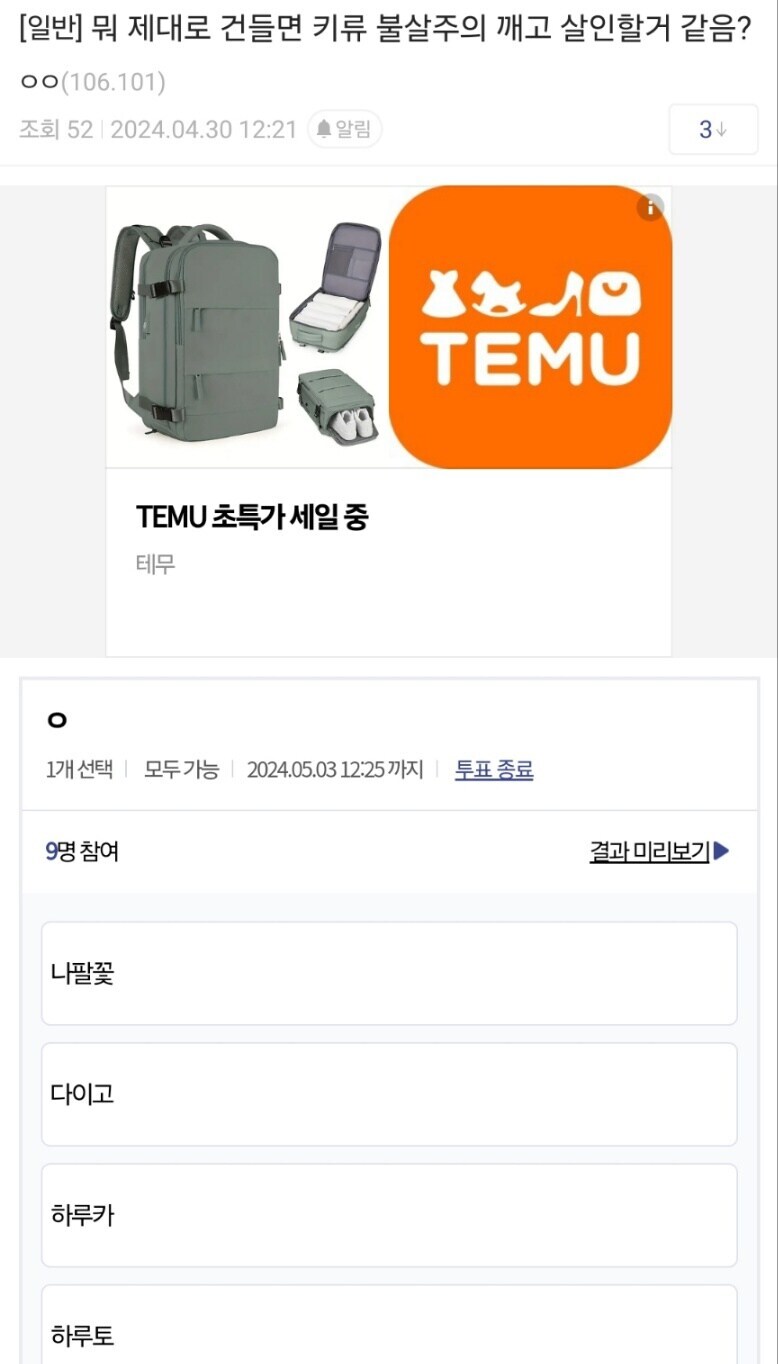The width and height of the screenshot is (778, 1364).
Task: Select poll option 하루카
Action: point(388,1215)
